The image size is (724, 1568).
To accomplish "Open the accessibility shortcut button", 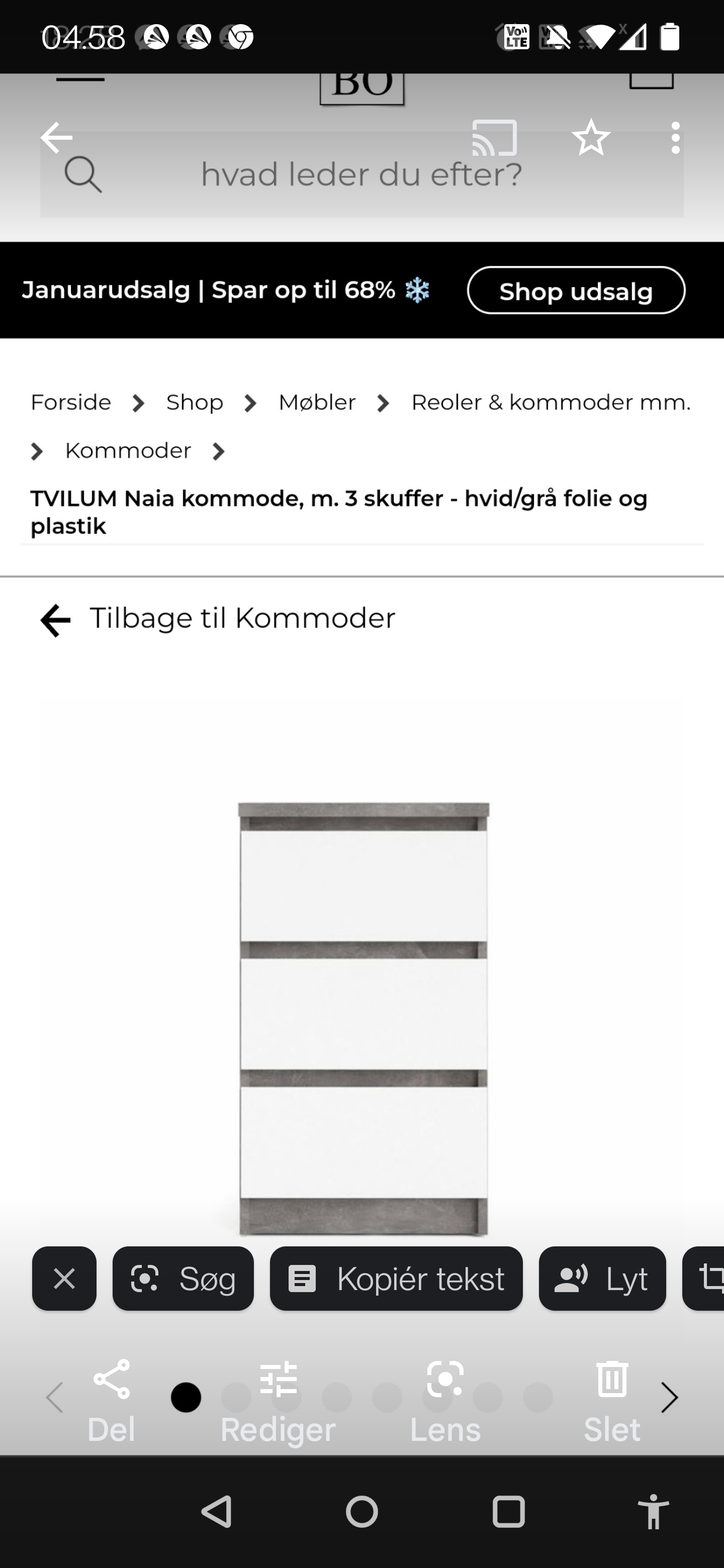I will [654, 1512].
